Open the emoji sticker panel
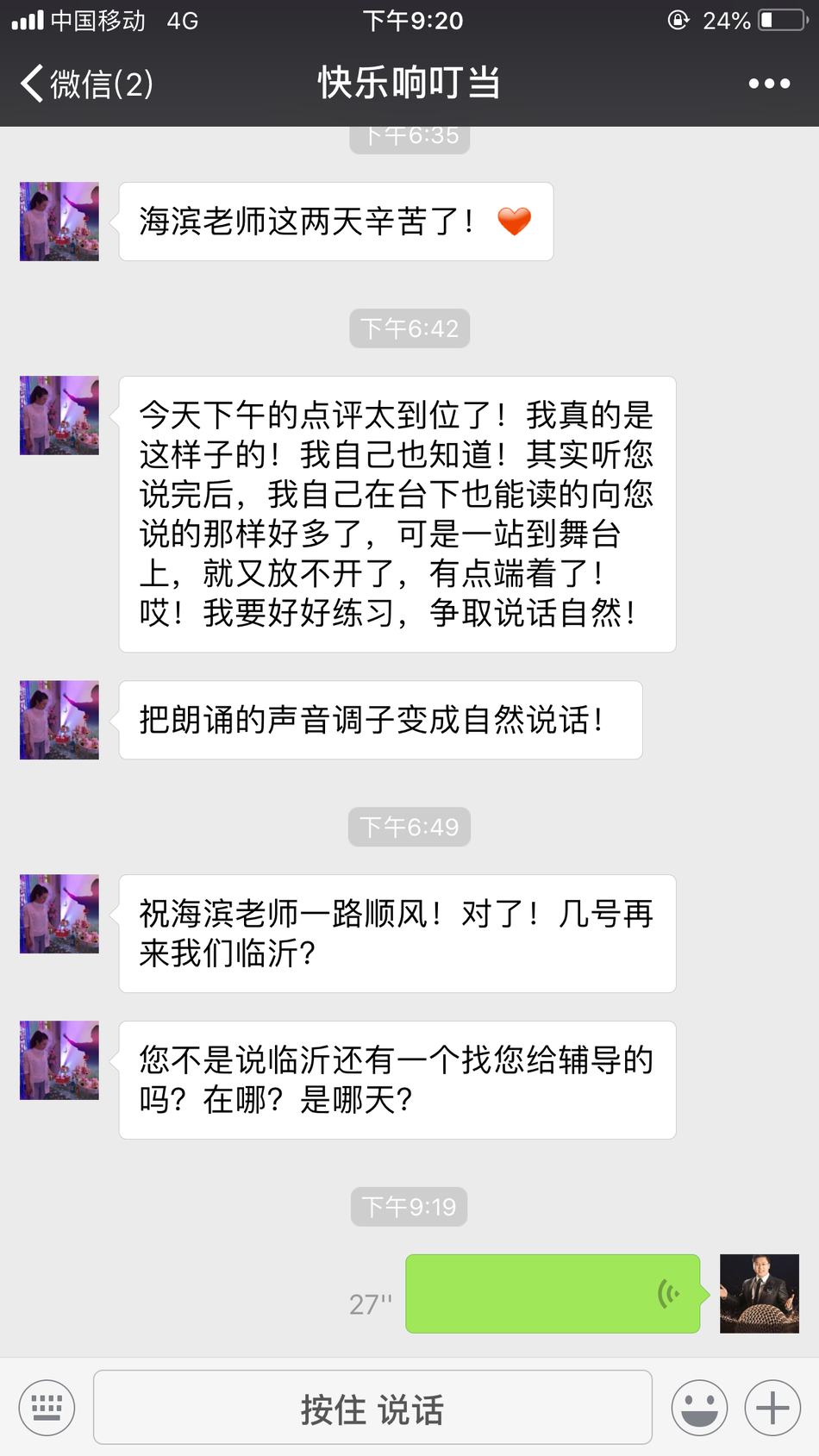Screen dimensions: 819x1456 [699, 1408]
